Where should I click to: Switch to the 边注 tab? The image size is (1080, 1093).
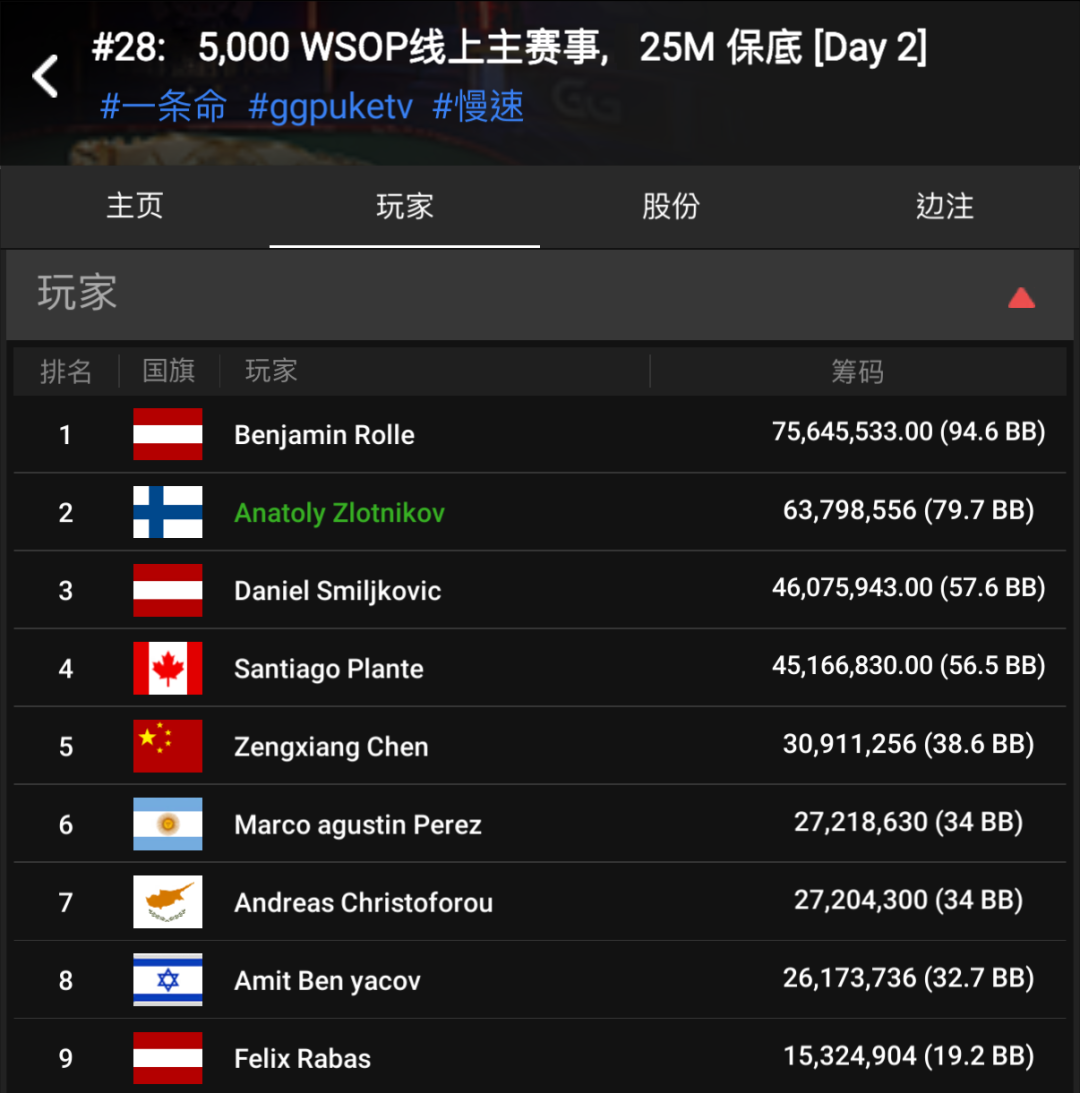[x=944, y=207]
